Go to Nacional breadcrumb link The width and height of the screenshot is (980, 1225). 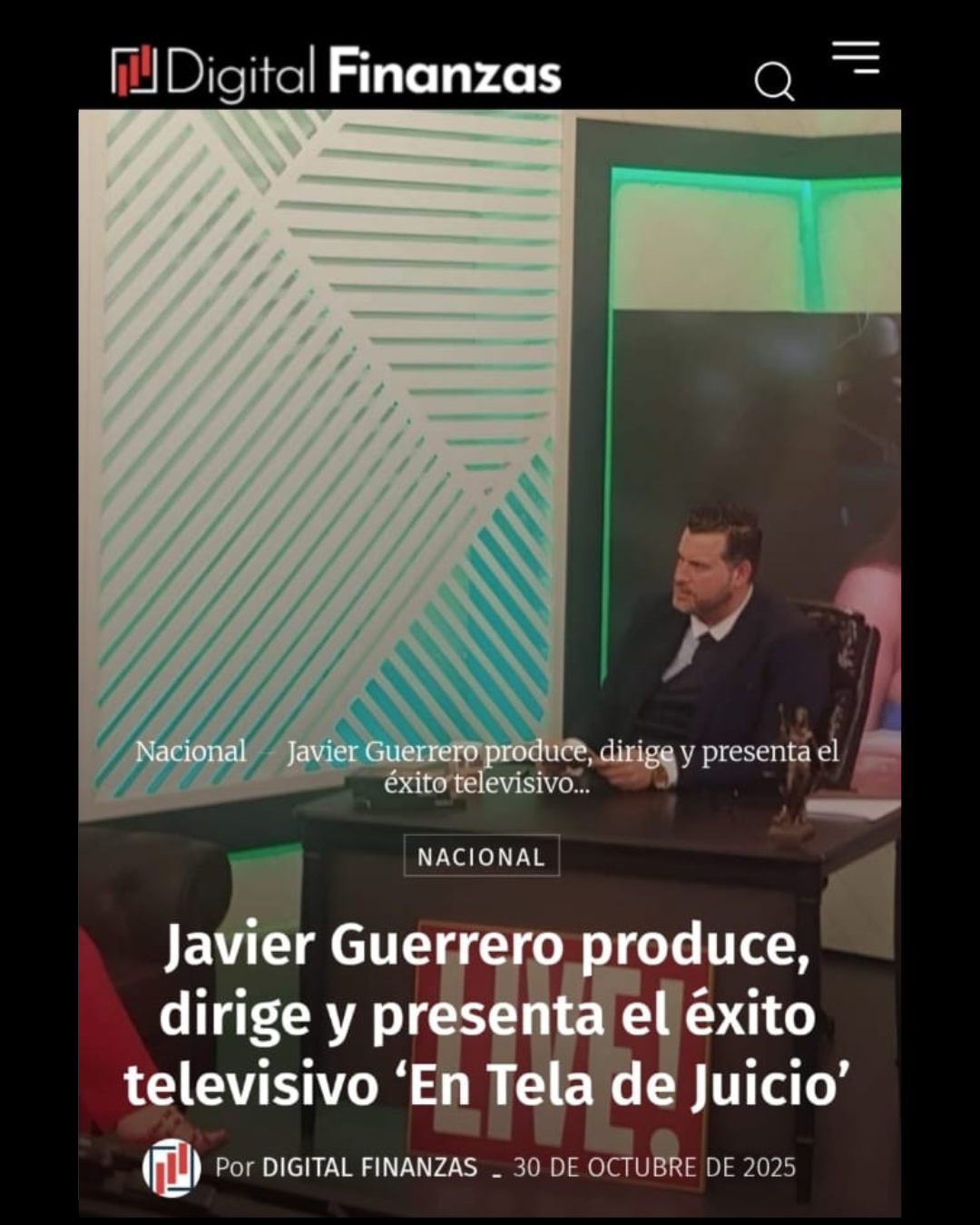(191, 751)
